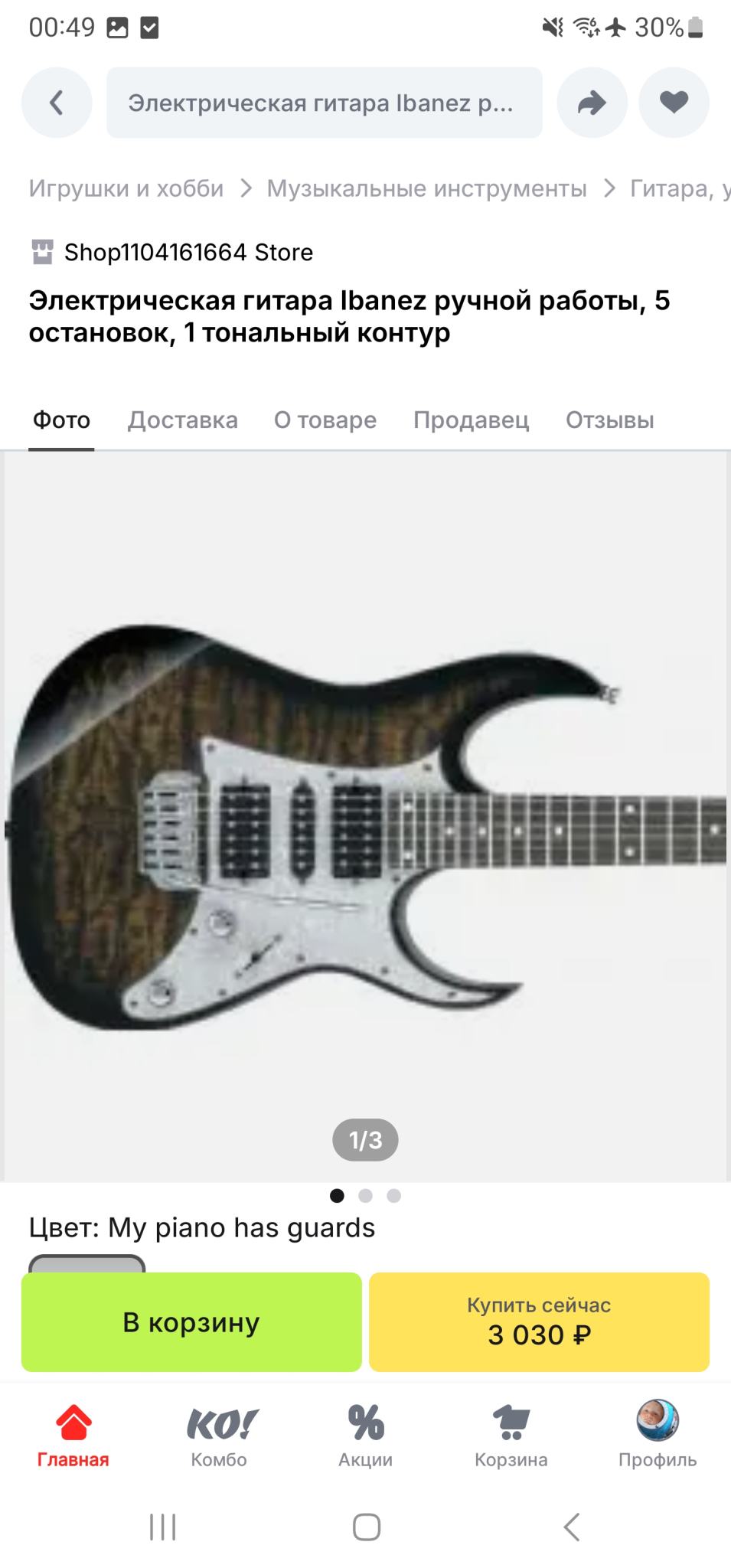Image resolution: width=731 pixels, height=1568 pixels.
Task: Open the Игрушки и хобби breadcrumb
Action: point(126,188)
